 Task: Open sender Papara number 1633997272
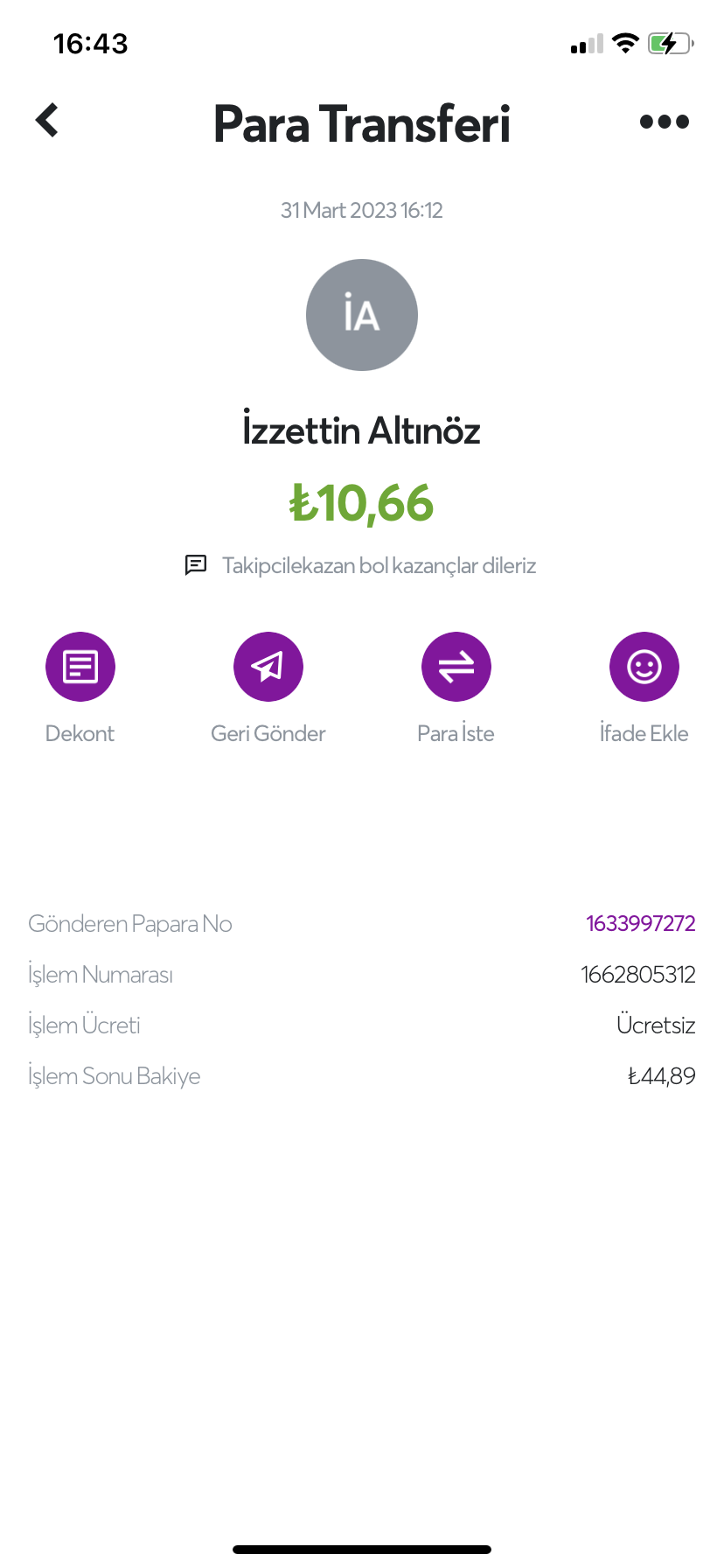point(641,924)
